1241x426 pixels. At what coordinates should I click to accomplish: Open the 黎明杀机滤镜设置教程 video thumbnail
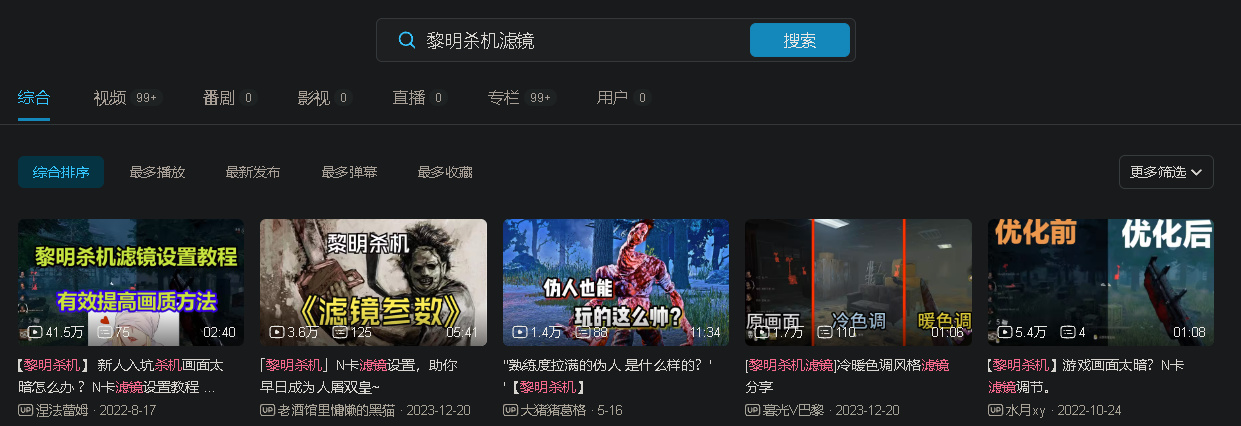click(131, 282)
